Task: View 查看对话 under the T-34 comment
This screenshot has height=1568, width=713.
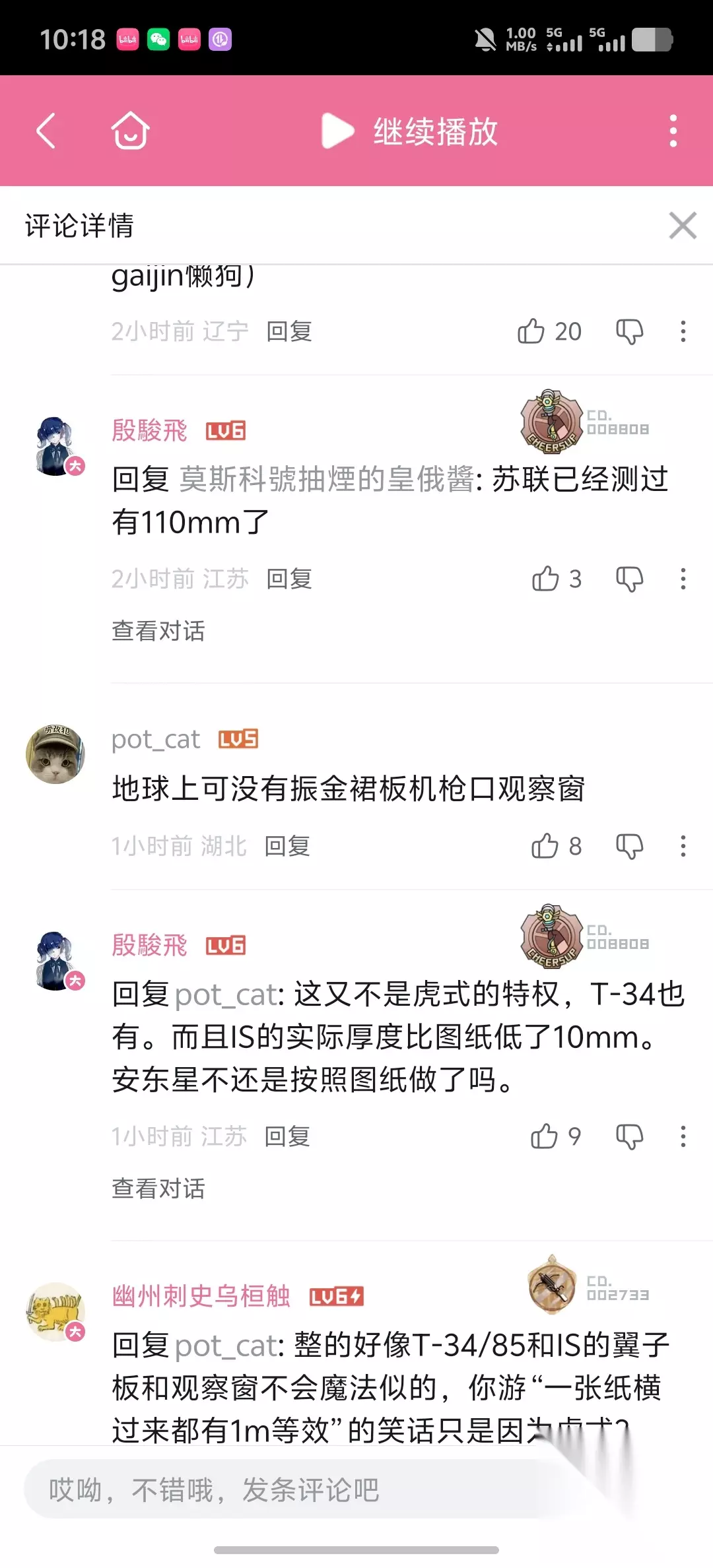Action: [x=158, y=1189]
